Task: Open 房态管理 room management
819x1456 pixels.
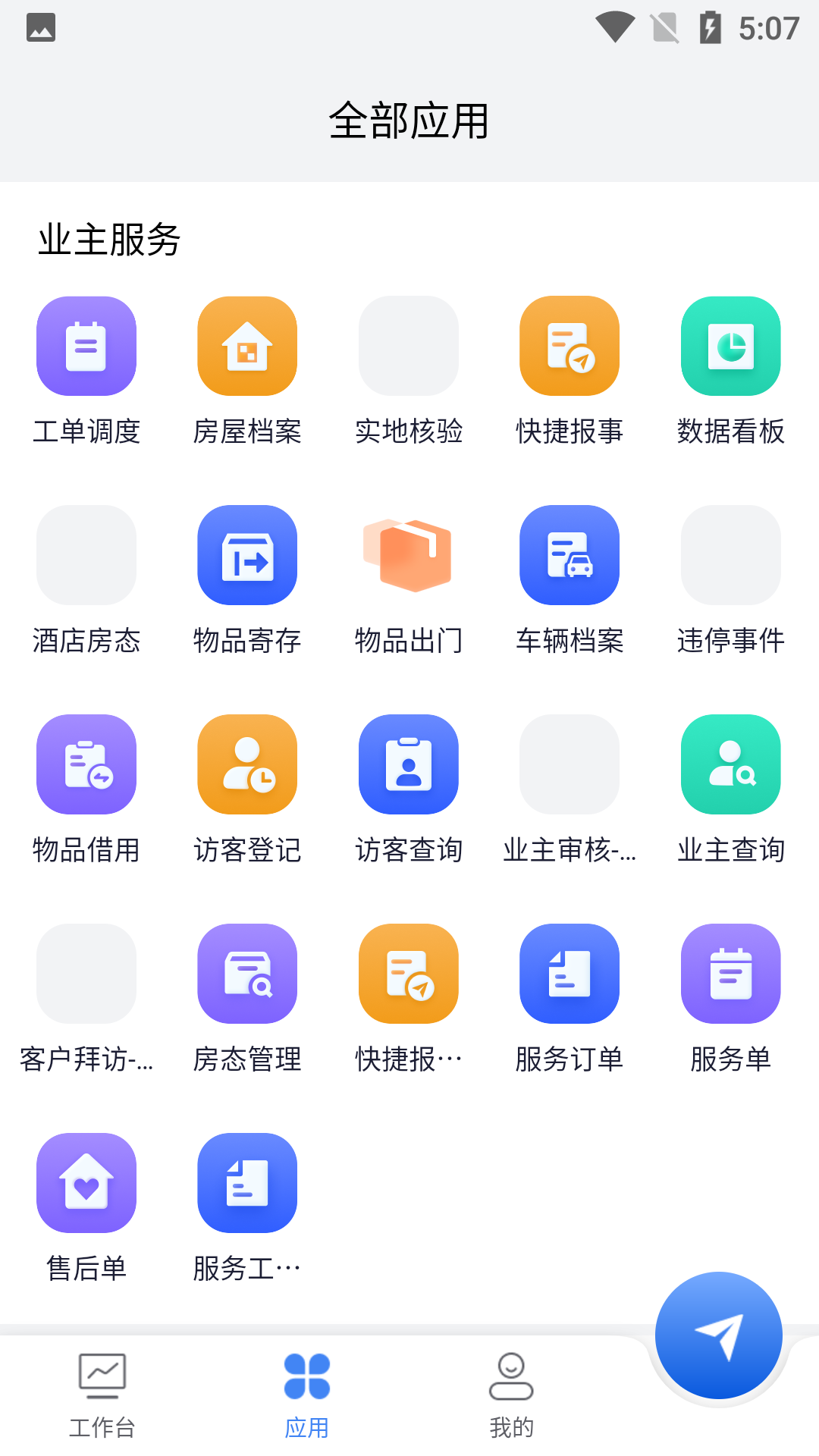Action: (247, 974)
